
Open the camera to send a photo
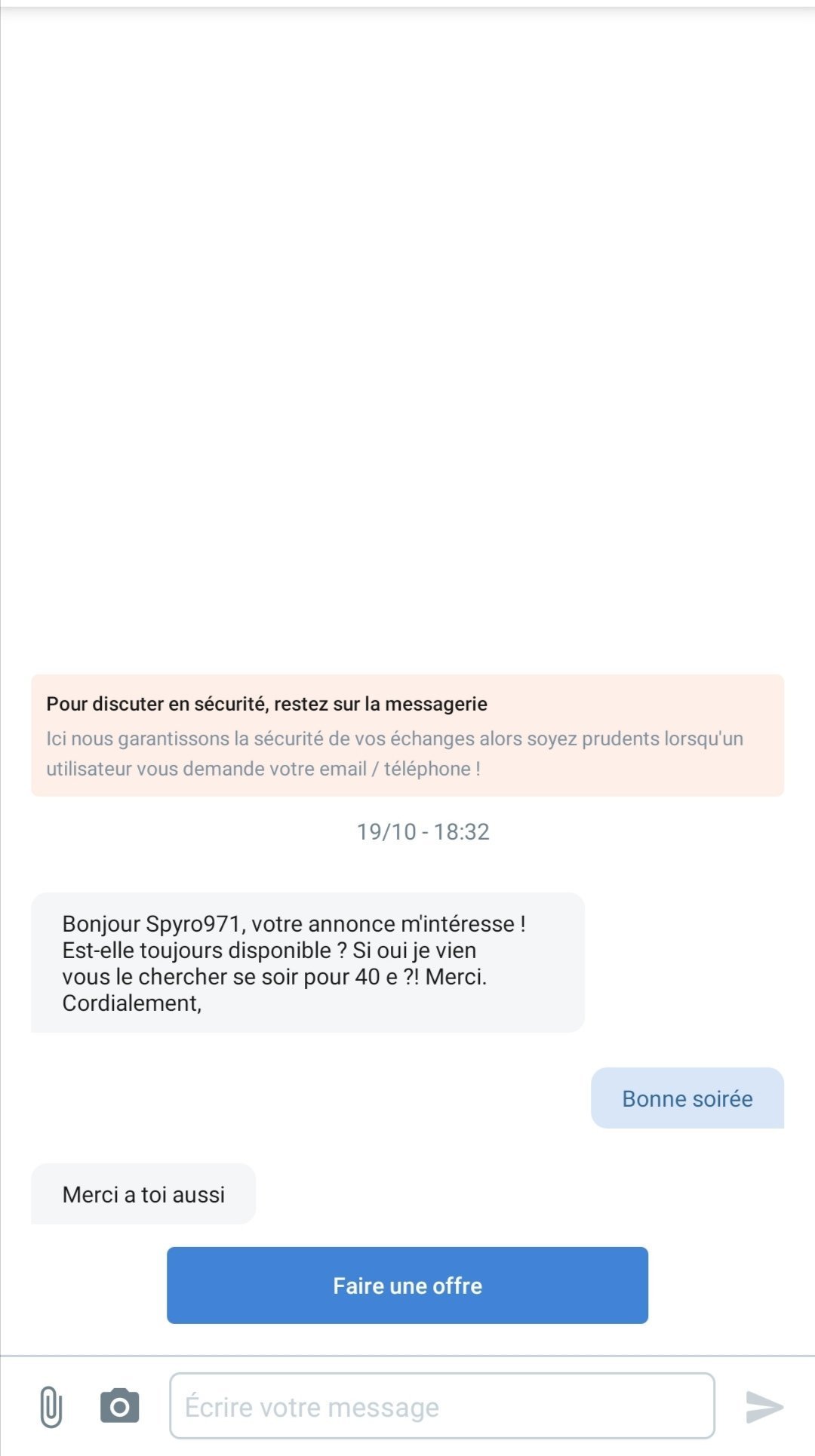click(119, 1406)
